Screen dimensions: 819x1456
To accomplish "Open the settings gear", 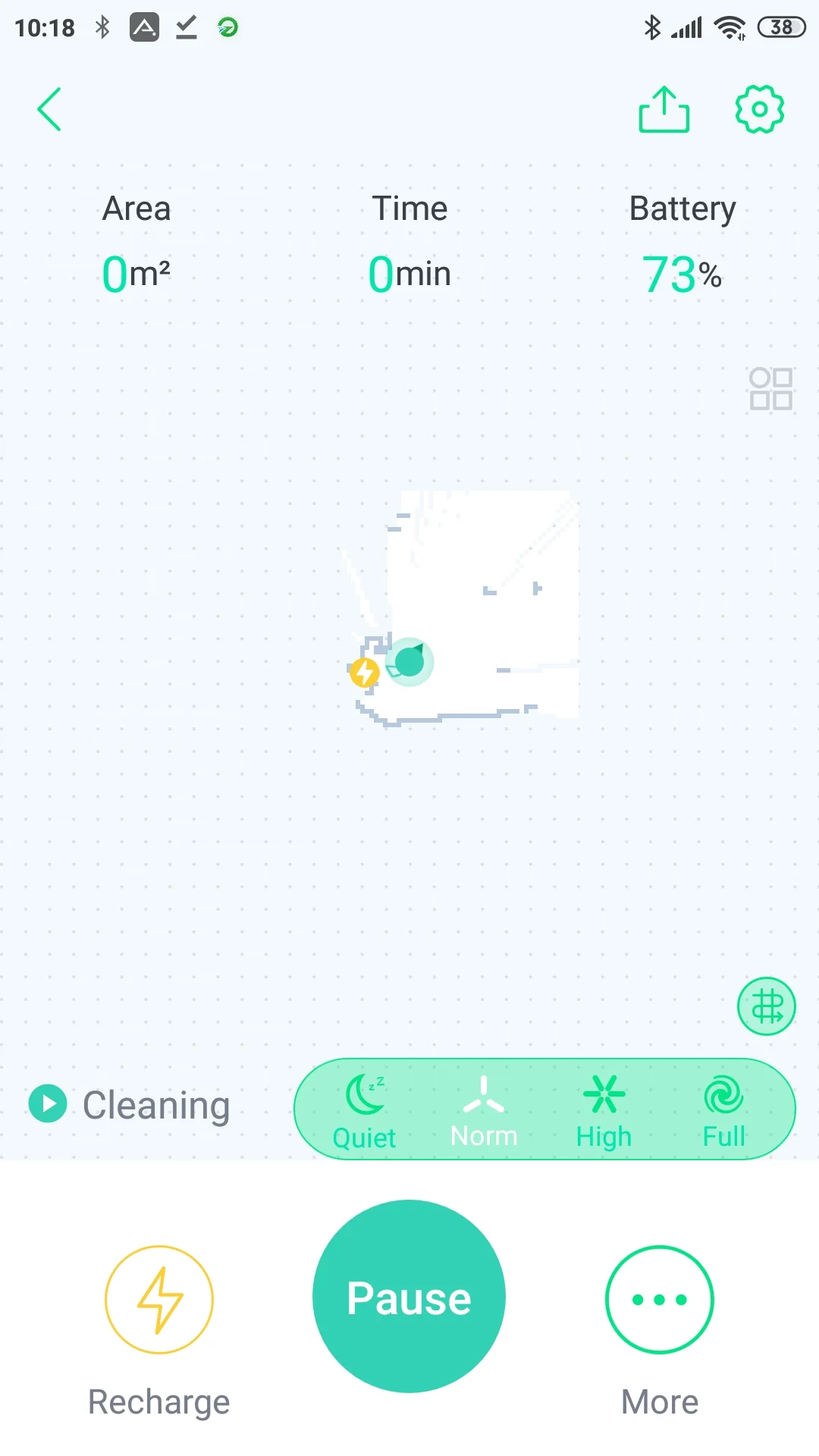I will (x=759, y=109).
